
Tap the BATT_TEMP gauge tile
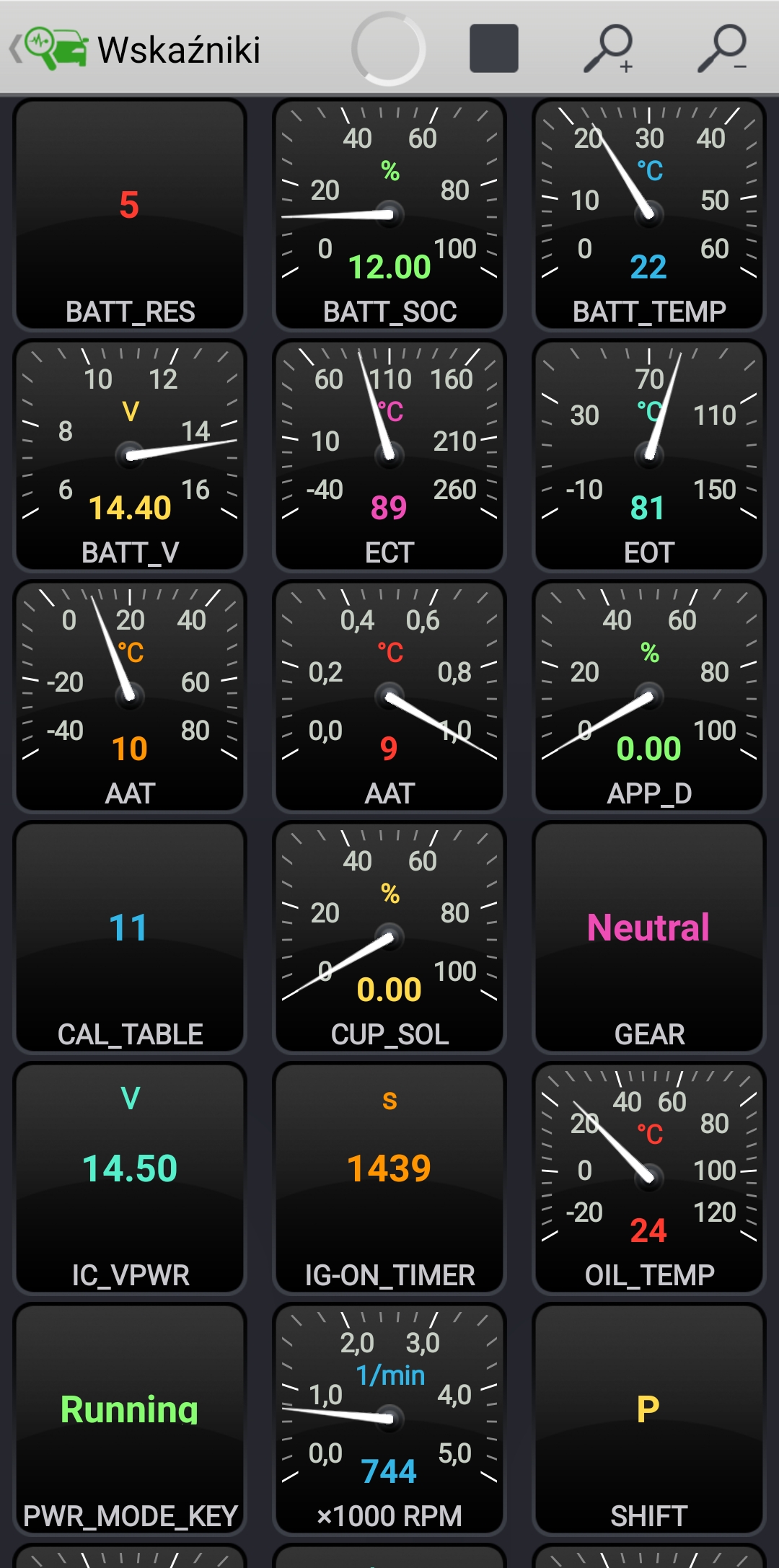[649, 215]
